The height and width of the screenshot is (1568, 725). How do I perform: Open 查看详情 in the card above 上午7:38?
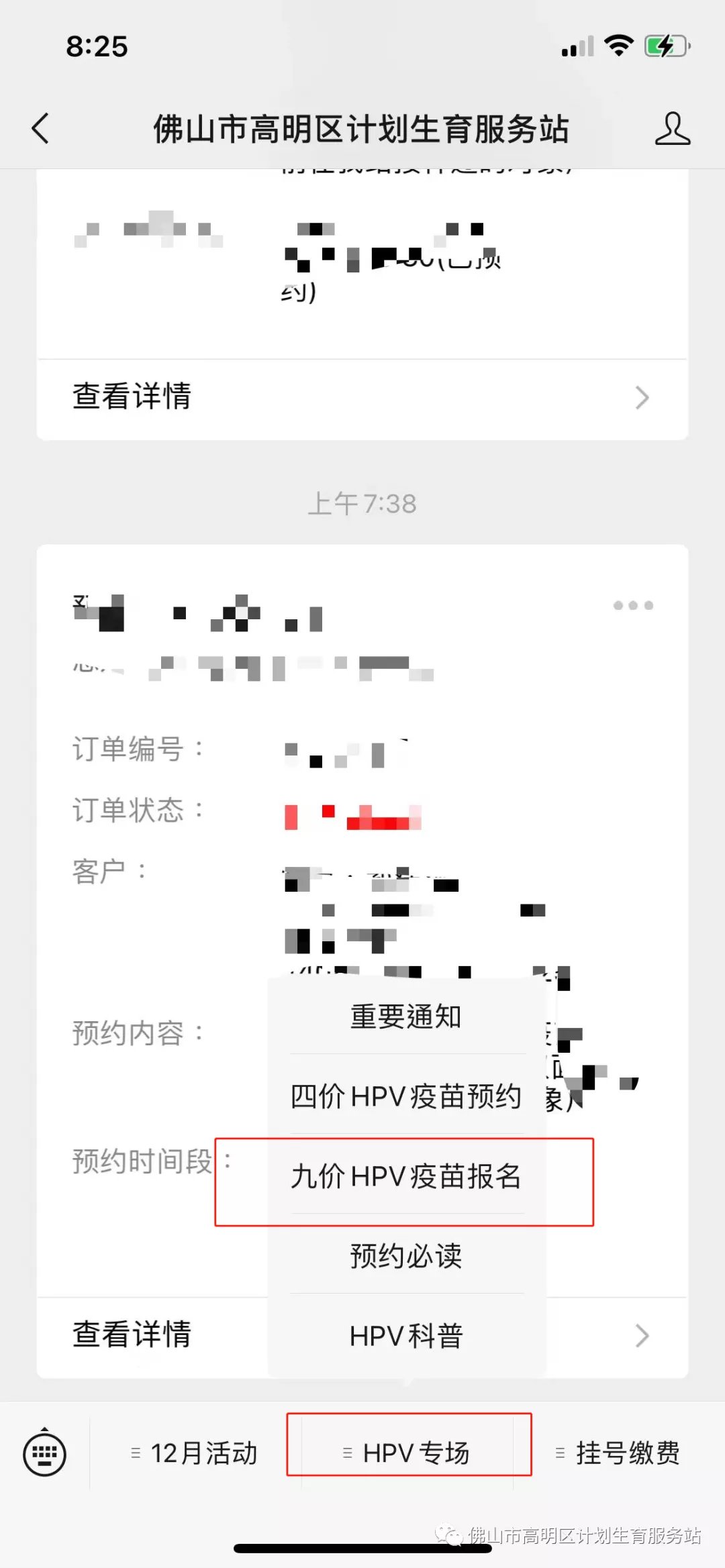pyautogui.click(x=362, y=397)
